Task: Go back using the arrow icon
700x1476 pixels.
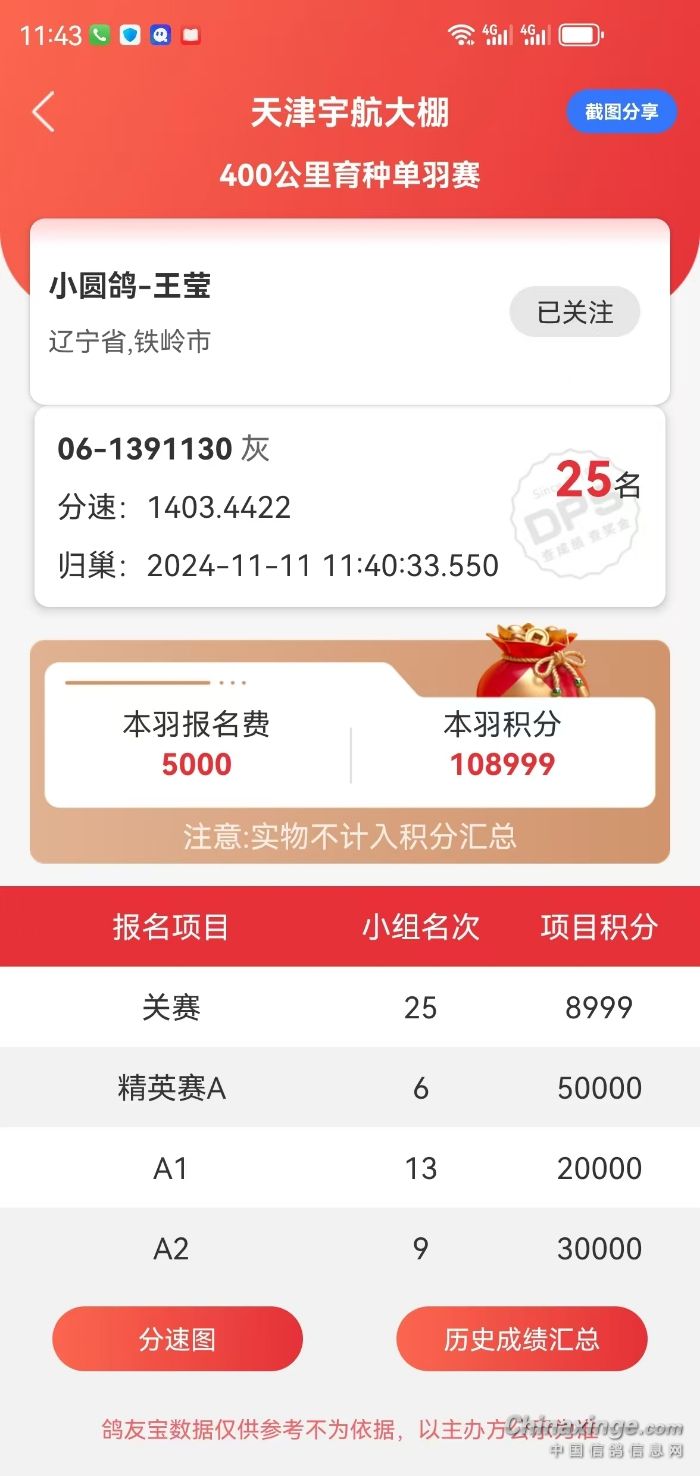Action: coord(43,112)
